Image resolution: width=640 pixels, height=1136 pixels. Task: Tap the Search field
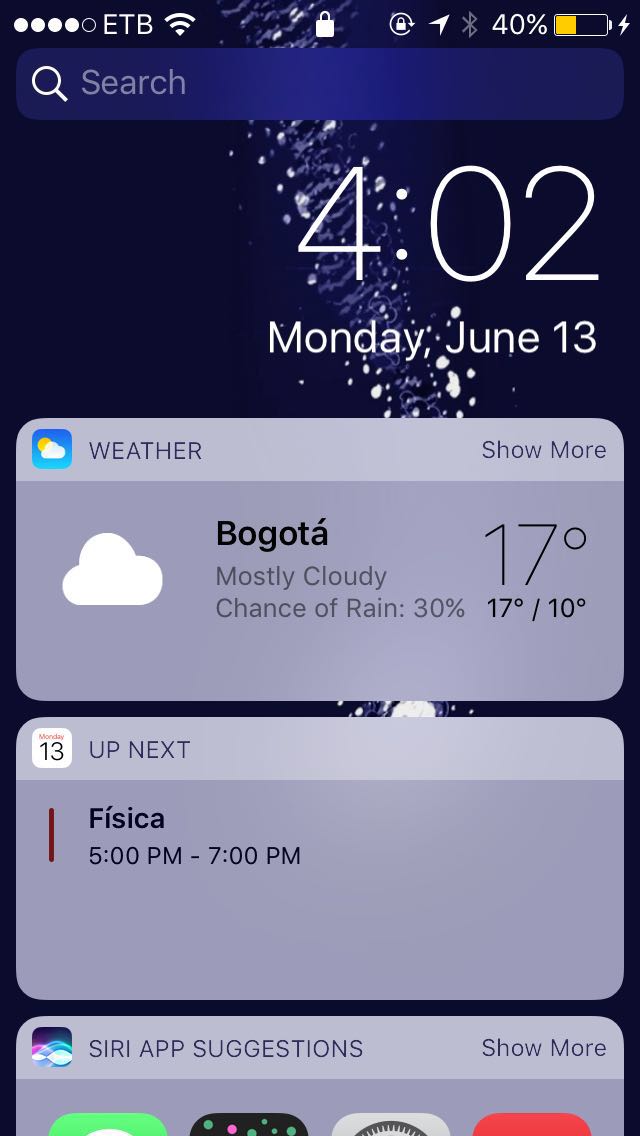tap(320, 83)
